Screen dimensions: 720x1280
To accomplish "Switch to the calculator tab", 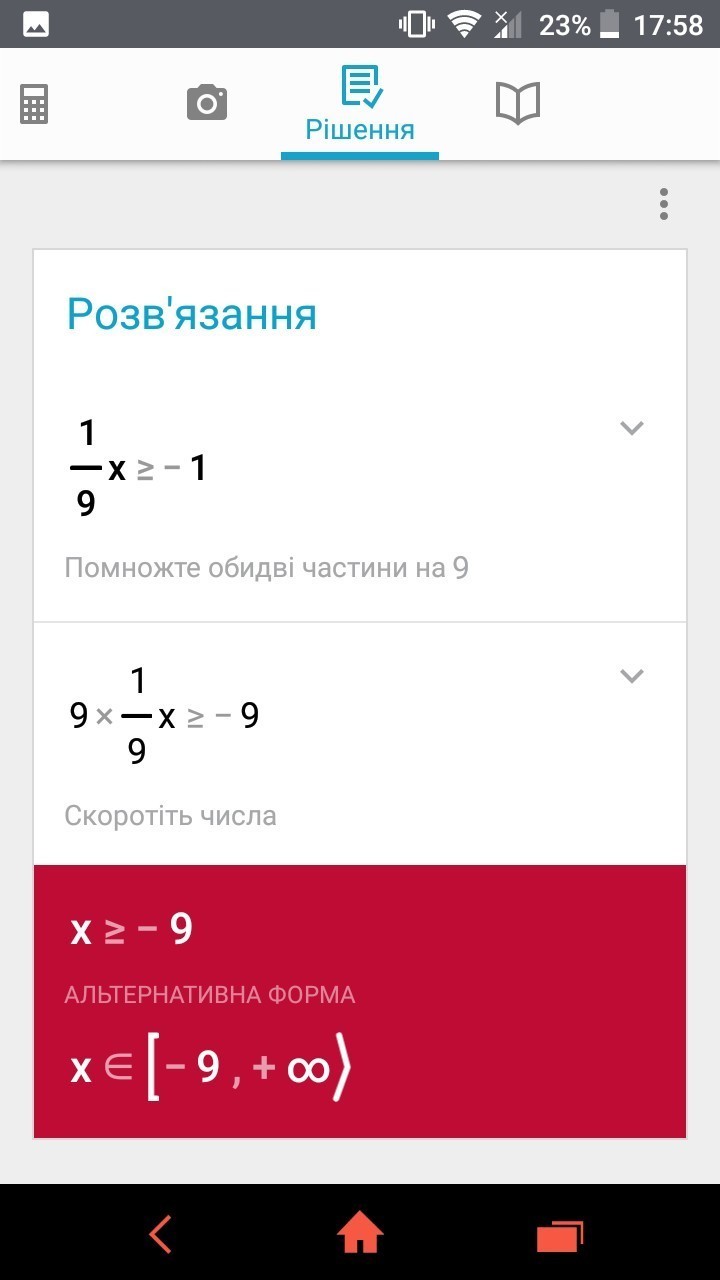I will (34, 103).
